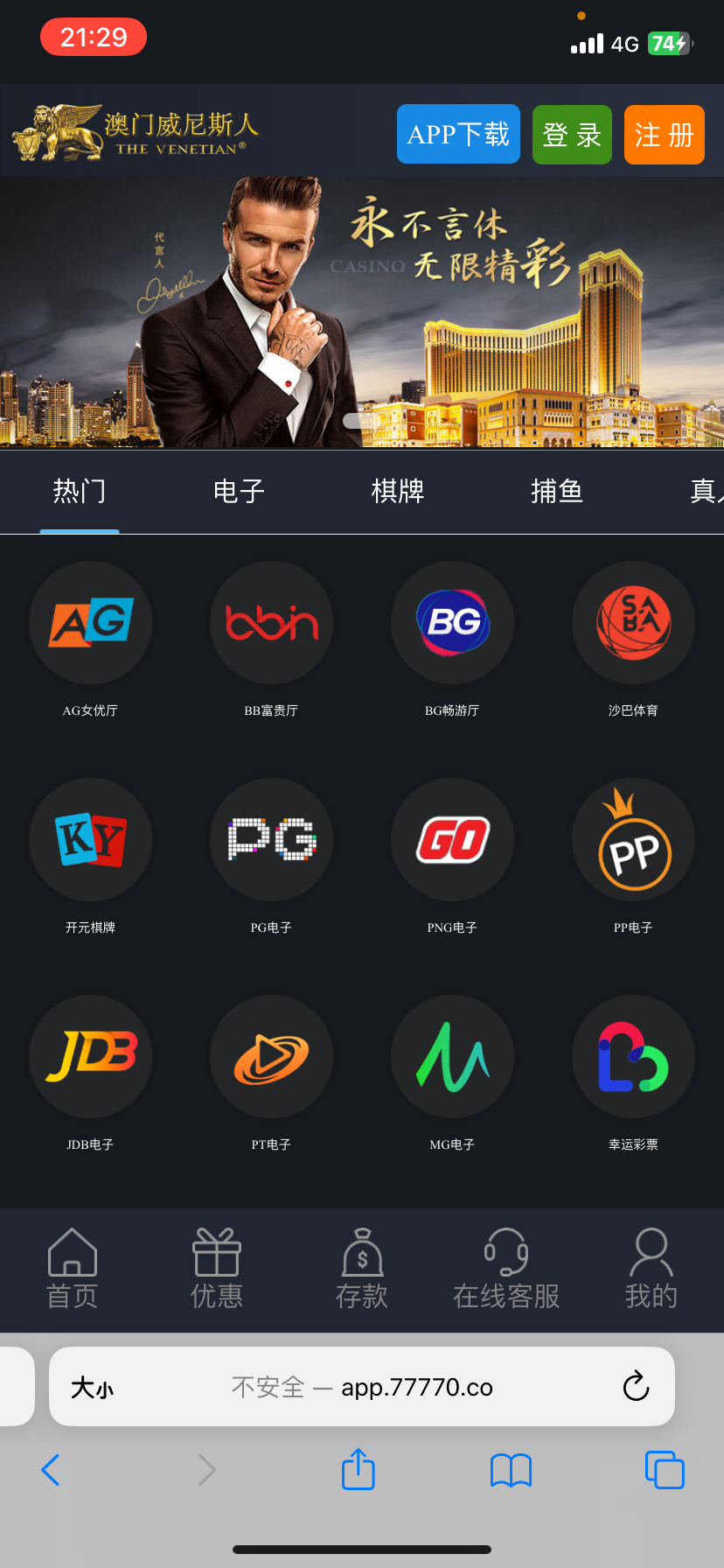Open the BG畅游厅 tile
Screen dimensions: 724x1568
tap(452, 622)
